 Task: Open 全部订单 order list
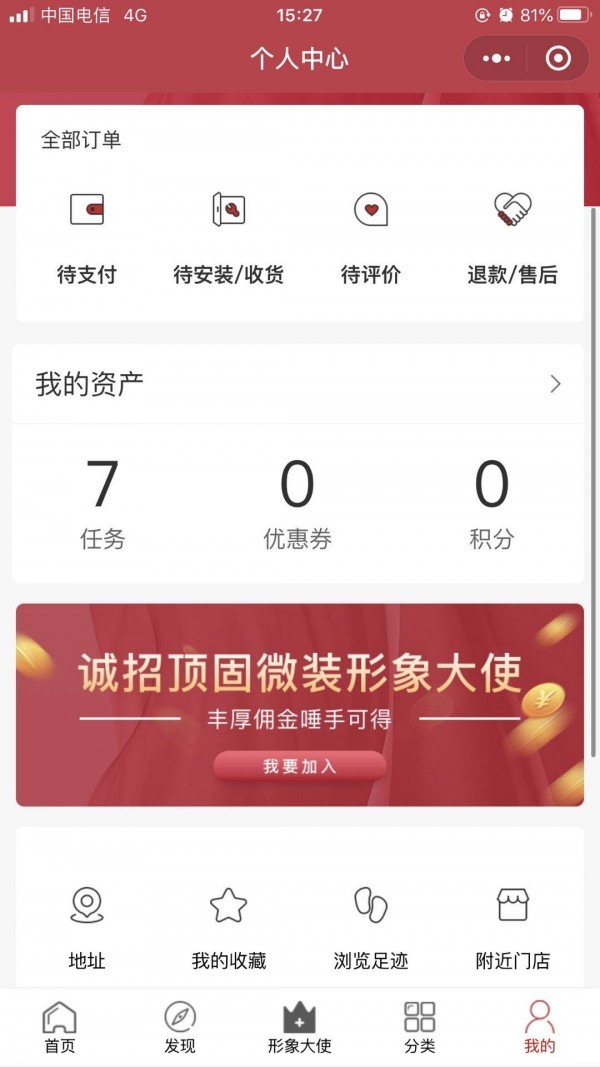click(81, 140)
